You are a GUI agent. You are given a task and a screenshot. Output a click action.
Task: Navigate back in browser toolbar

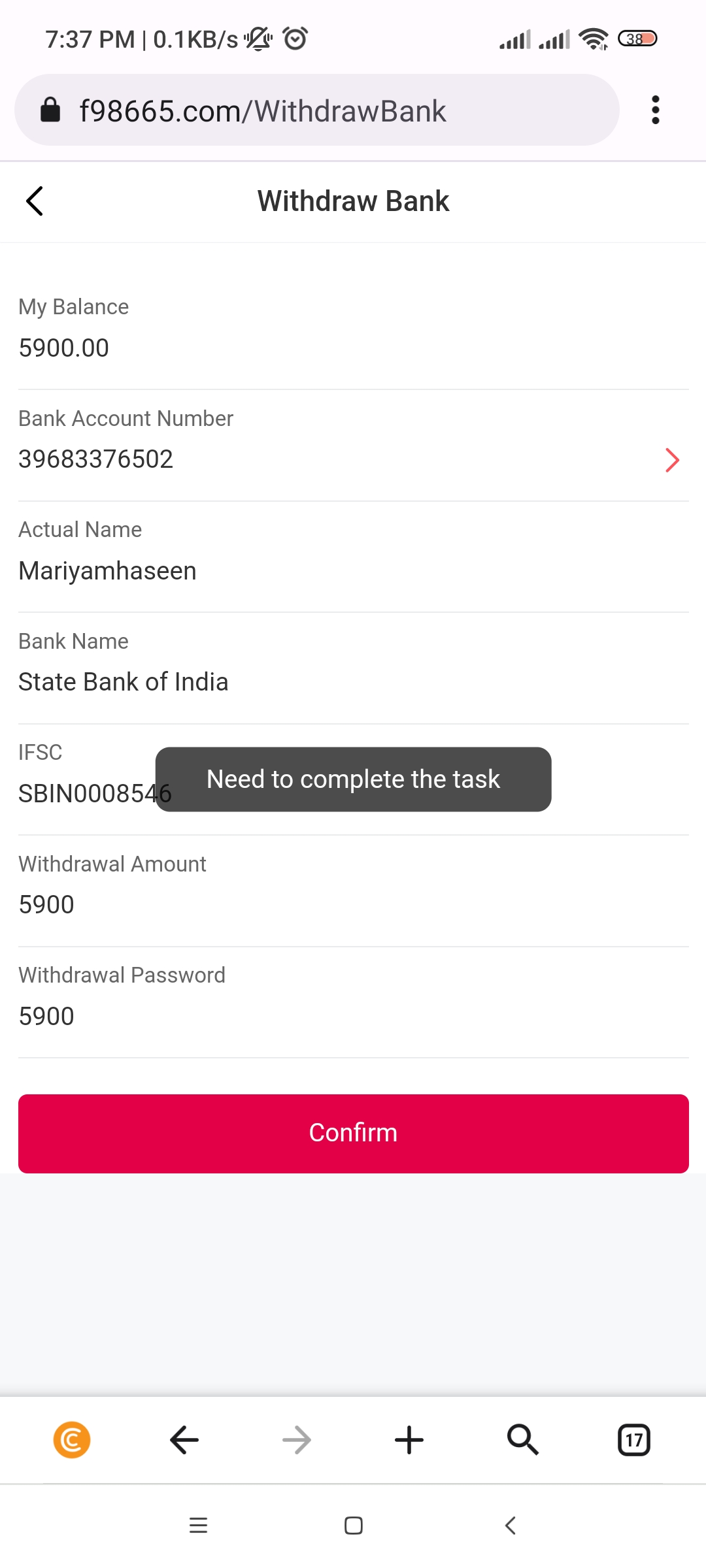tap(184, 1440)
